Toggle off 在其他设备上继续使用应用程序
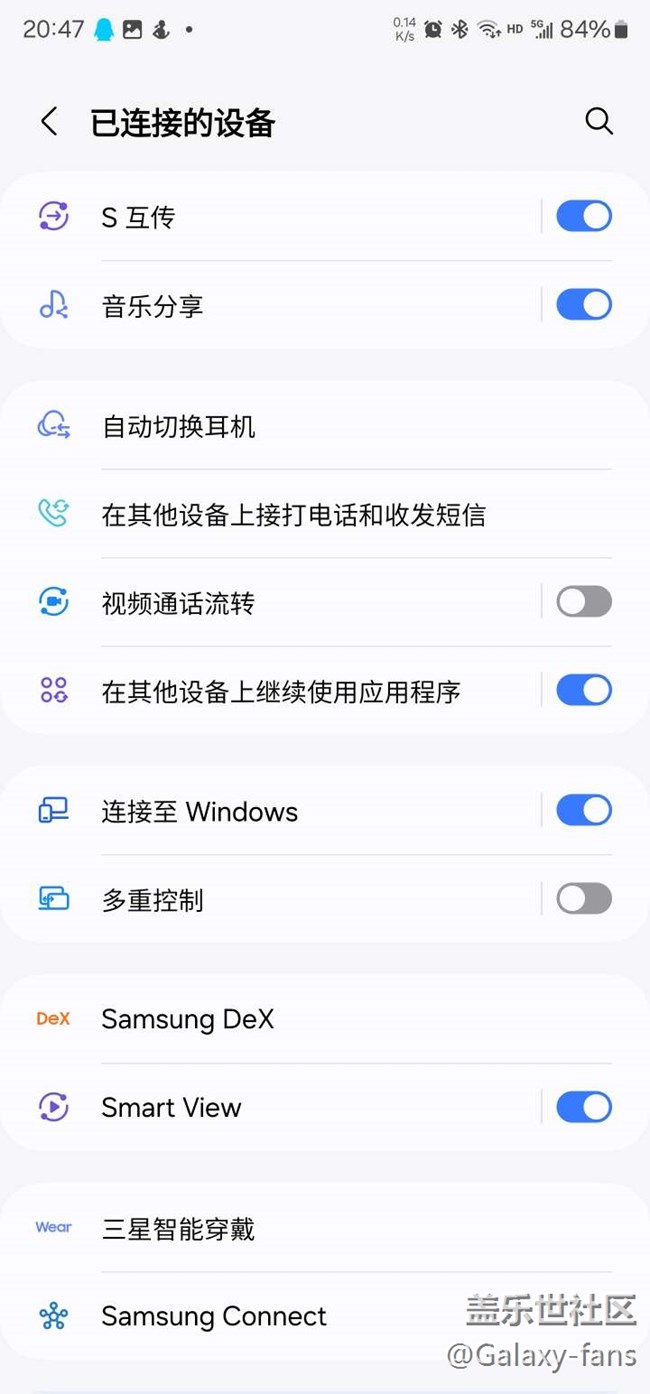This screenshot has height=1394, width=650. tap(583, 690)
